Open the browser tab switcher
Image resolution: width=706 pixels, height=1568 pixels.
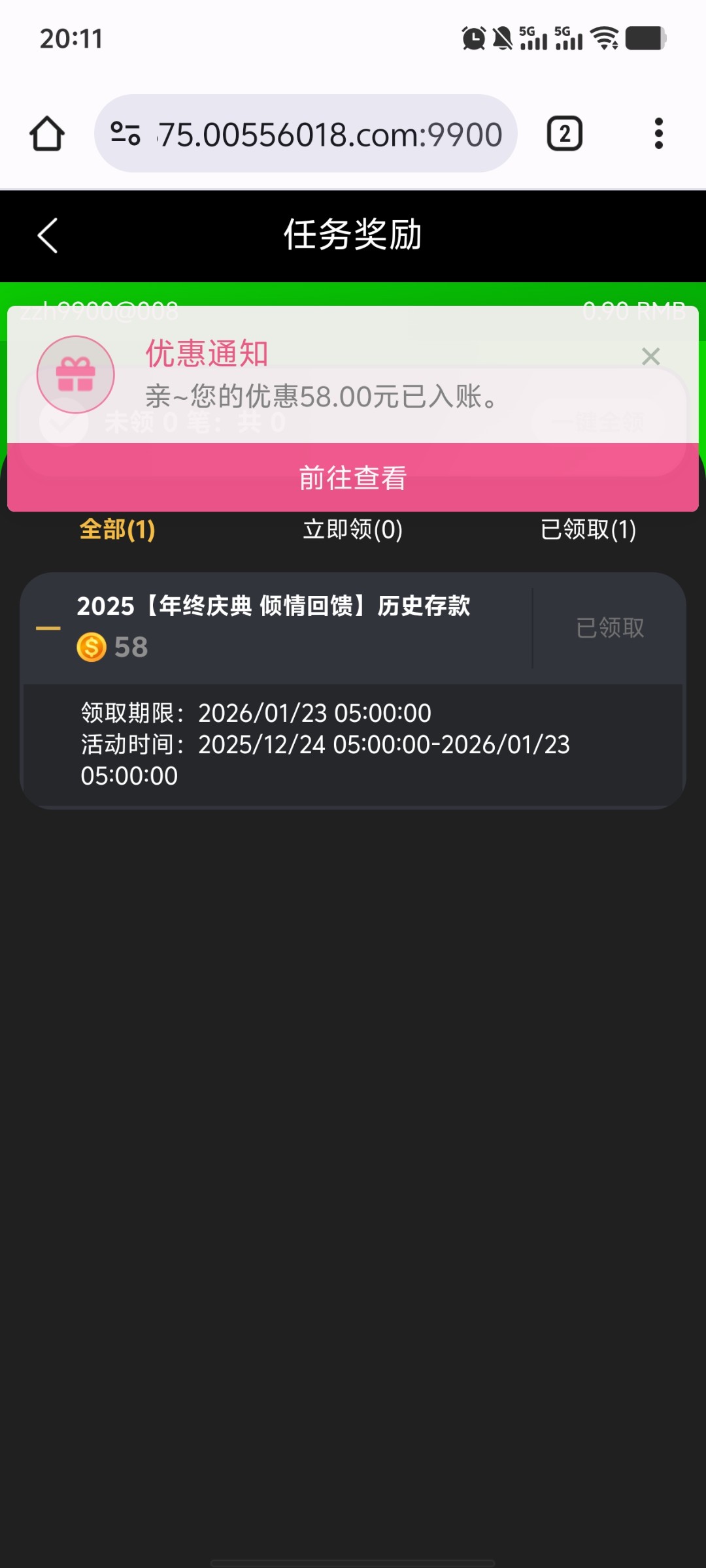[x=564, y=134]
